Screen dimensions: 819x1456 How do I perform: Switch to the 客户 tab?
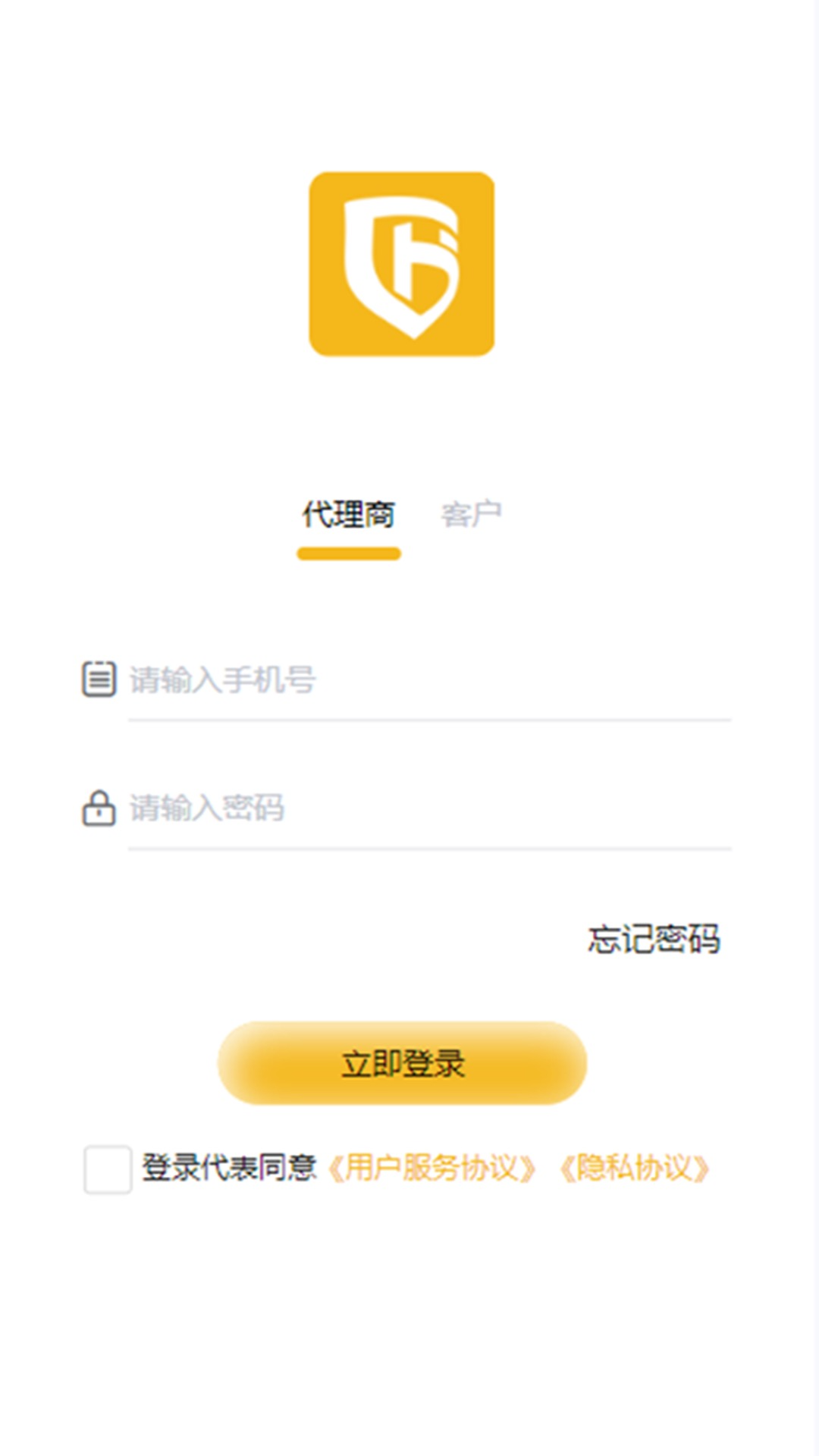tap(471, 515)
